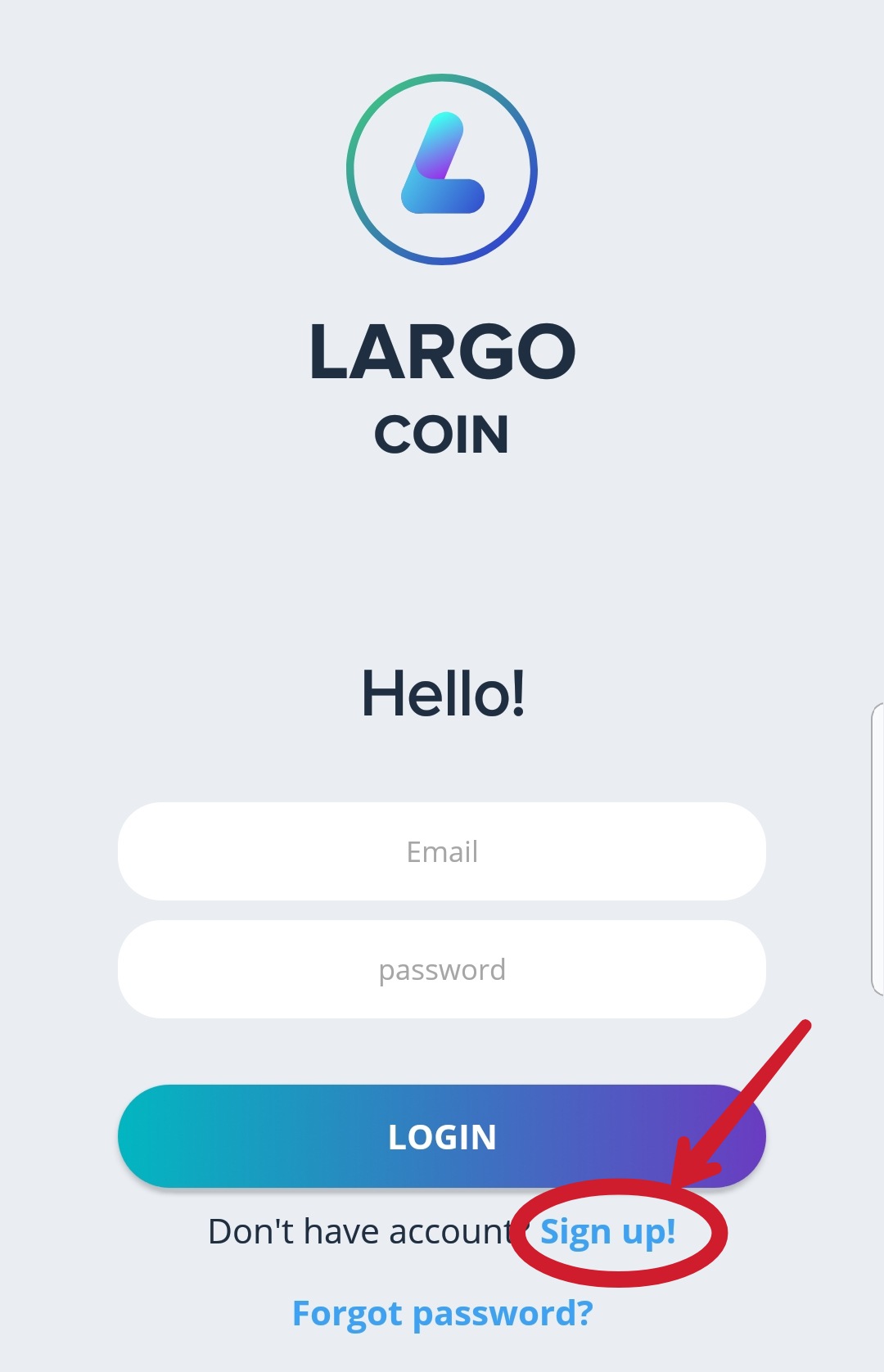The image size is (884, 1372).
Task: Tap the LOGIN button
Action: 442,1136
